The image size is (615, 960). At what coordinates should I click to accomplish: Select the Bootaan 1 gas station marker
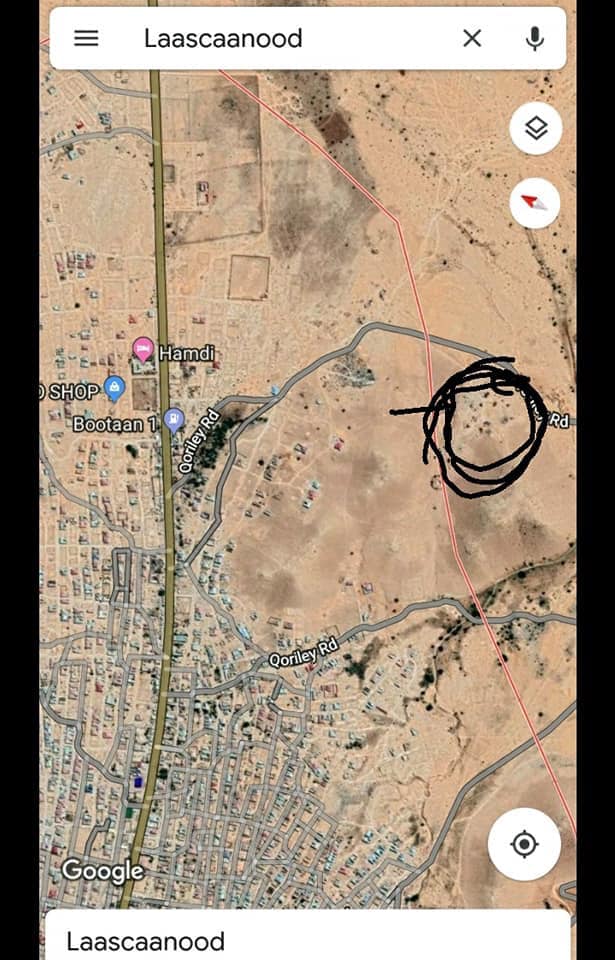174,420
